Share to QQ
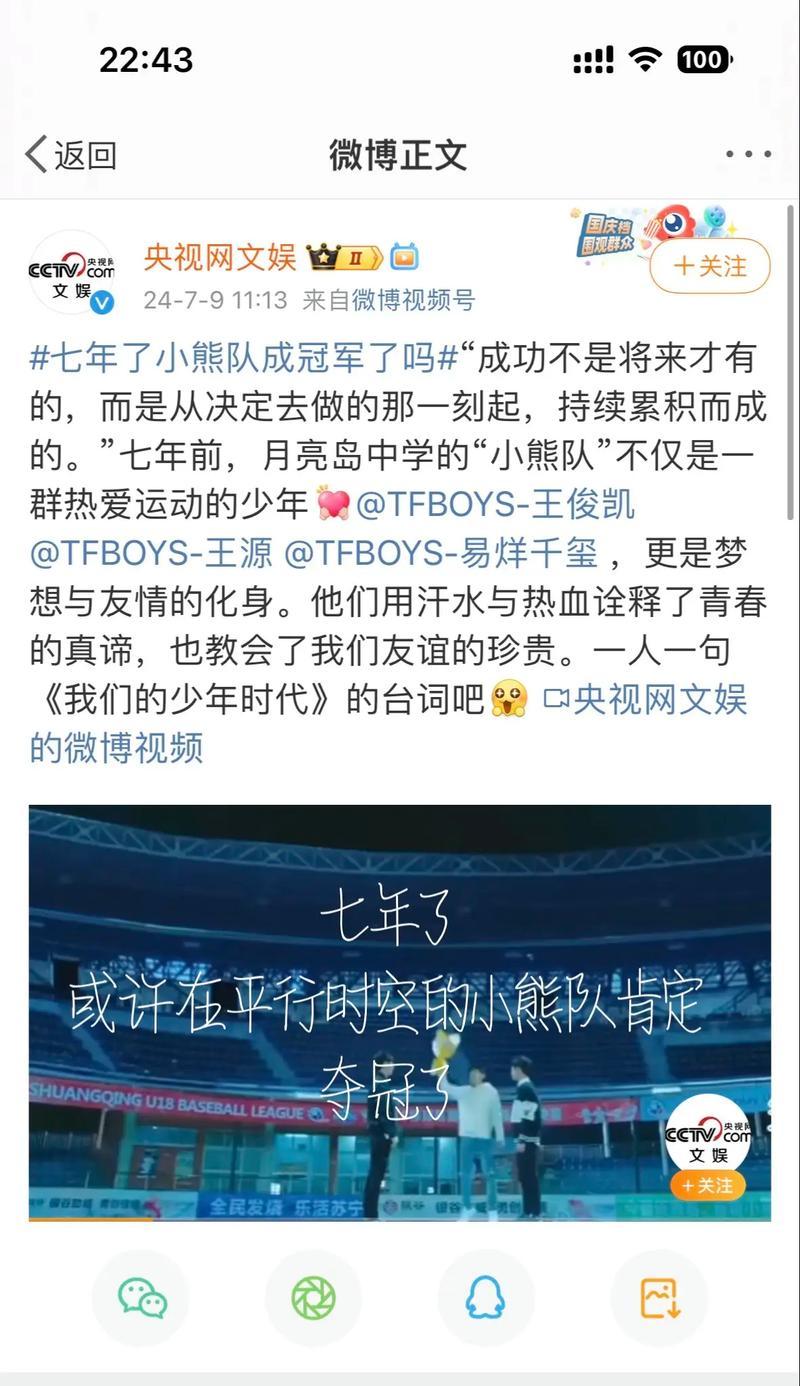 486,1298
